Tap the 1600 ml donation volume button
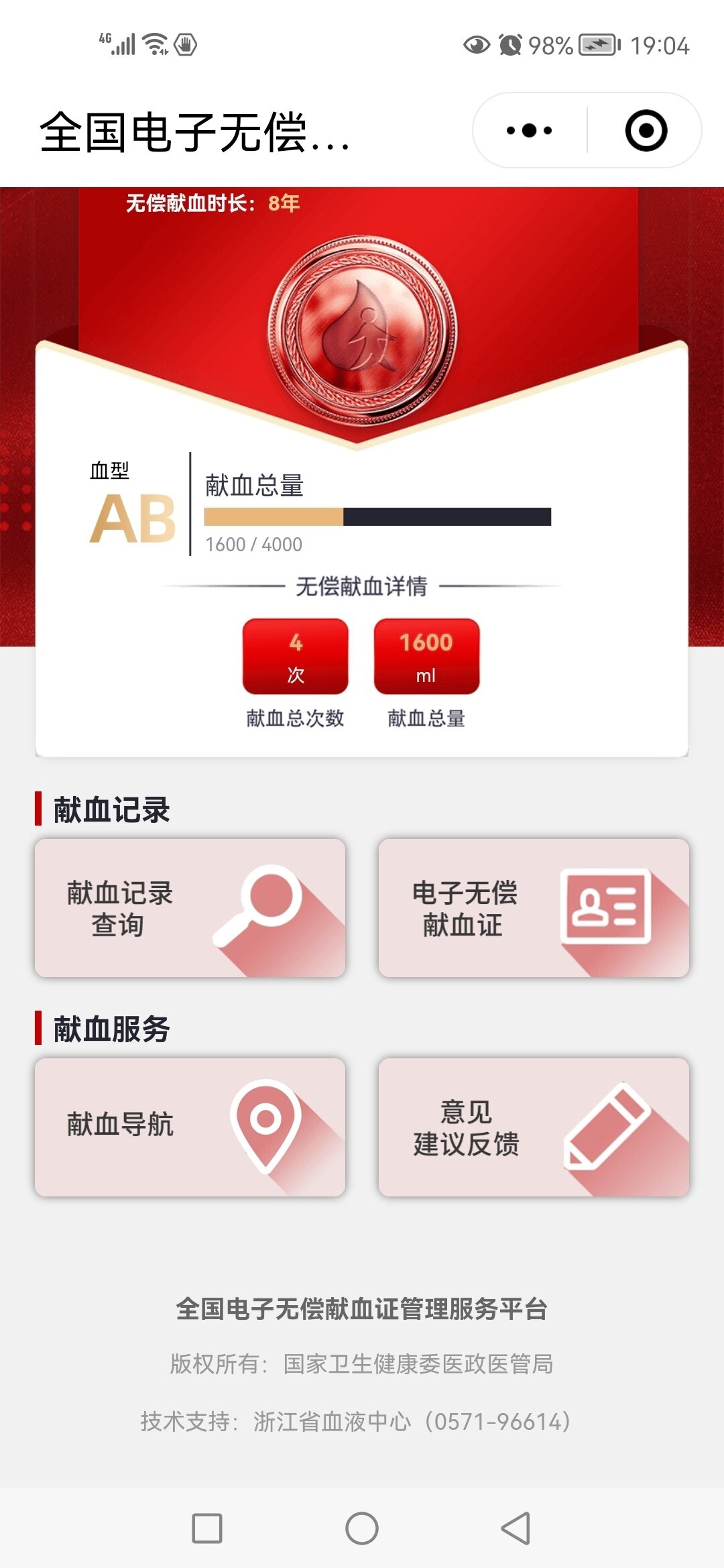Image resolution: width=724 pixels, height=1568 pixels. (x=426, y=657)
